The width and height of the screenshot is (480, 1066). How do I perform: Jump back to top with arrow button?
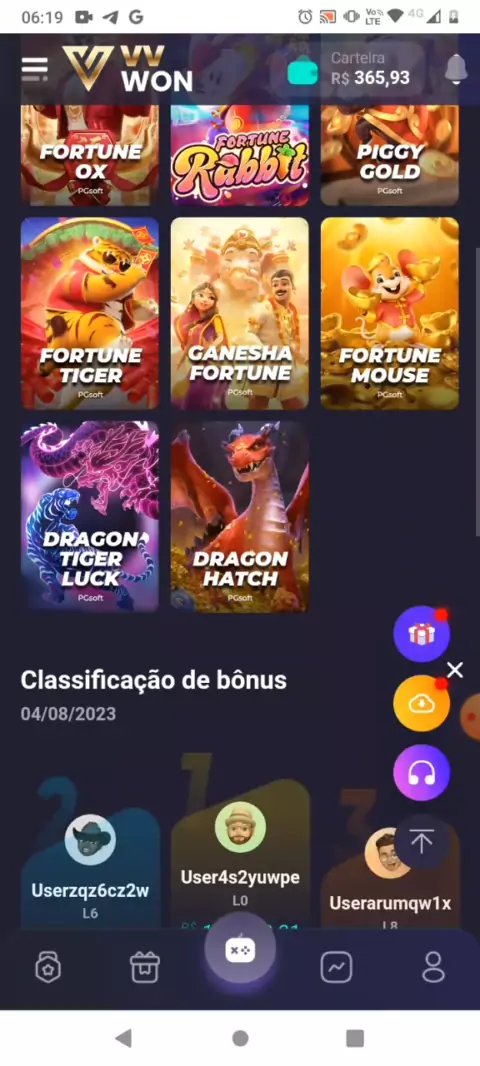[x=422, y=842]
